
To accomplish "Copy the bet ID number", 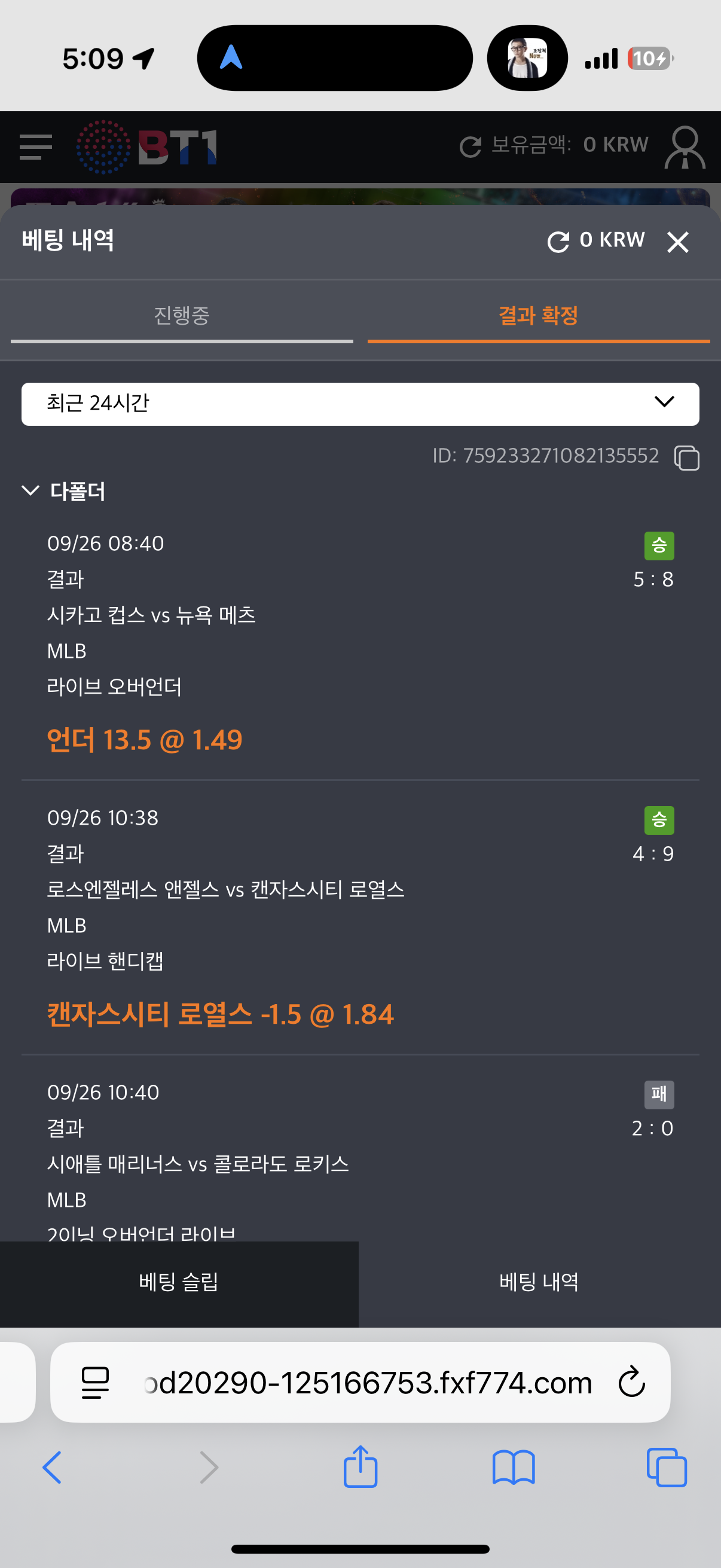I will (686, 457).
